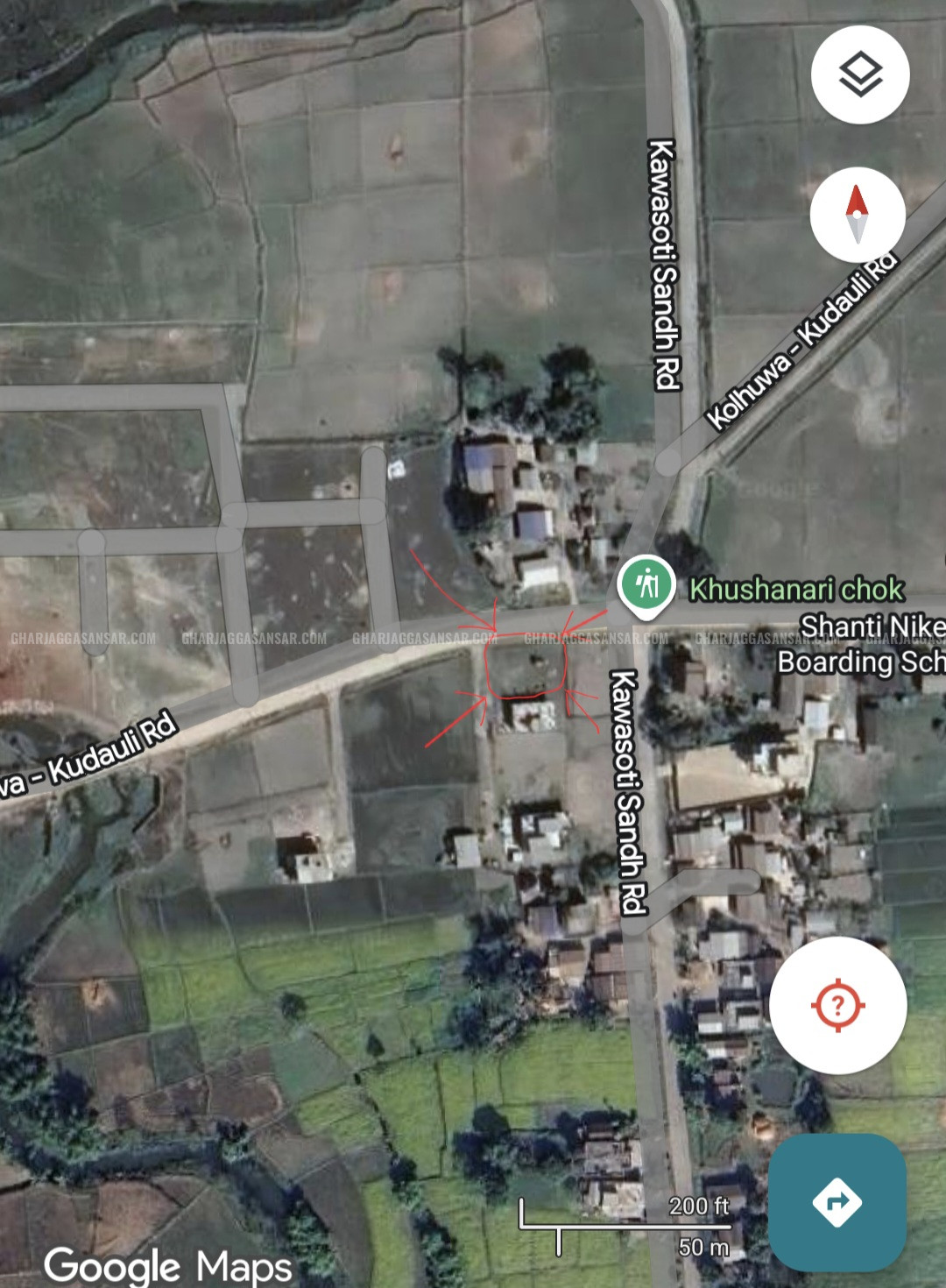Open directions with the blue arrow button
Screen dimensions: 946x1288
coord(837,1201)
